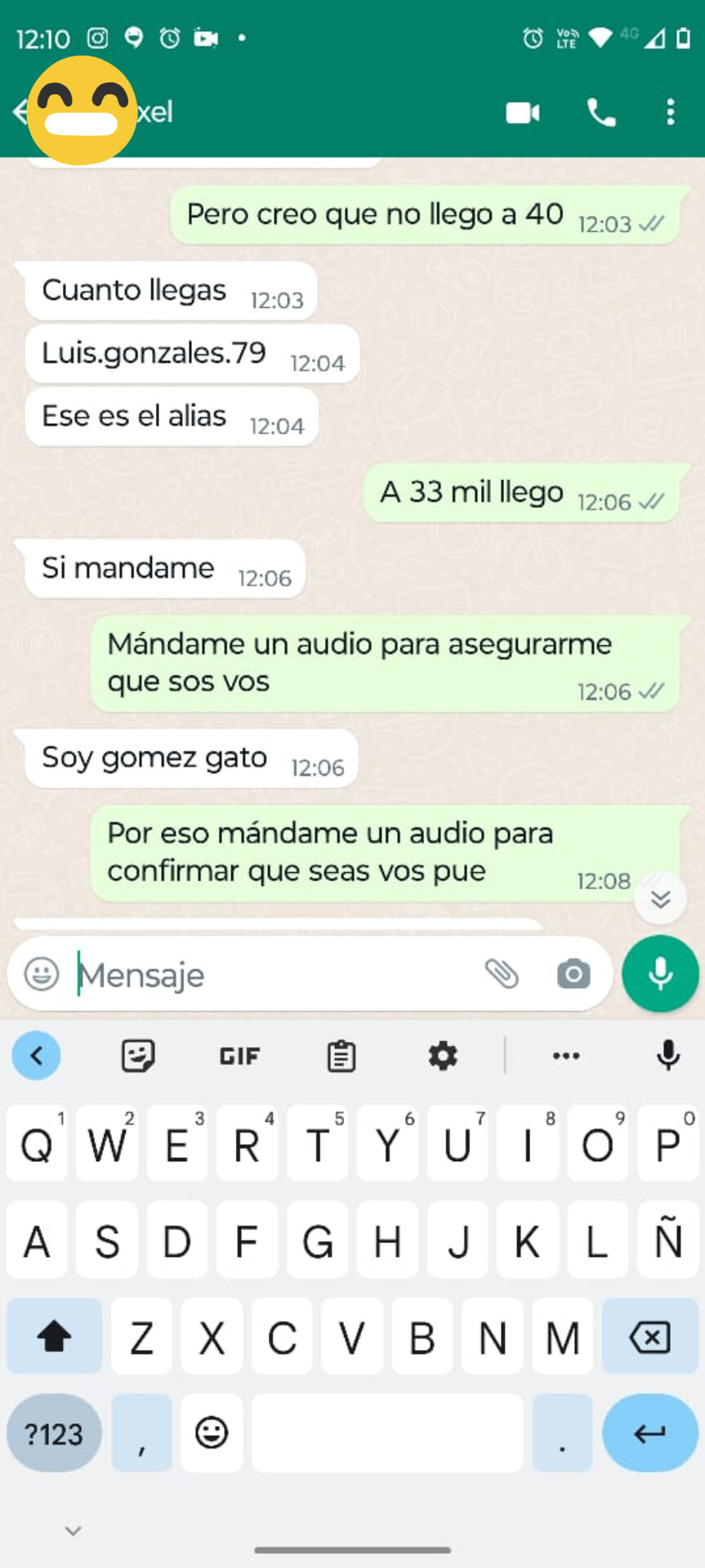Open the GIF keyboard panel

point(239,1056)
